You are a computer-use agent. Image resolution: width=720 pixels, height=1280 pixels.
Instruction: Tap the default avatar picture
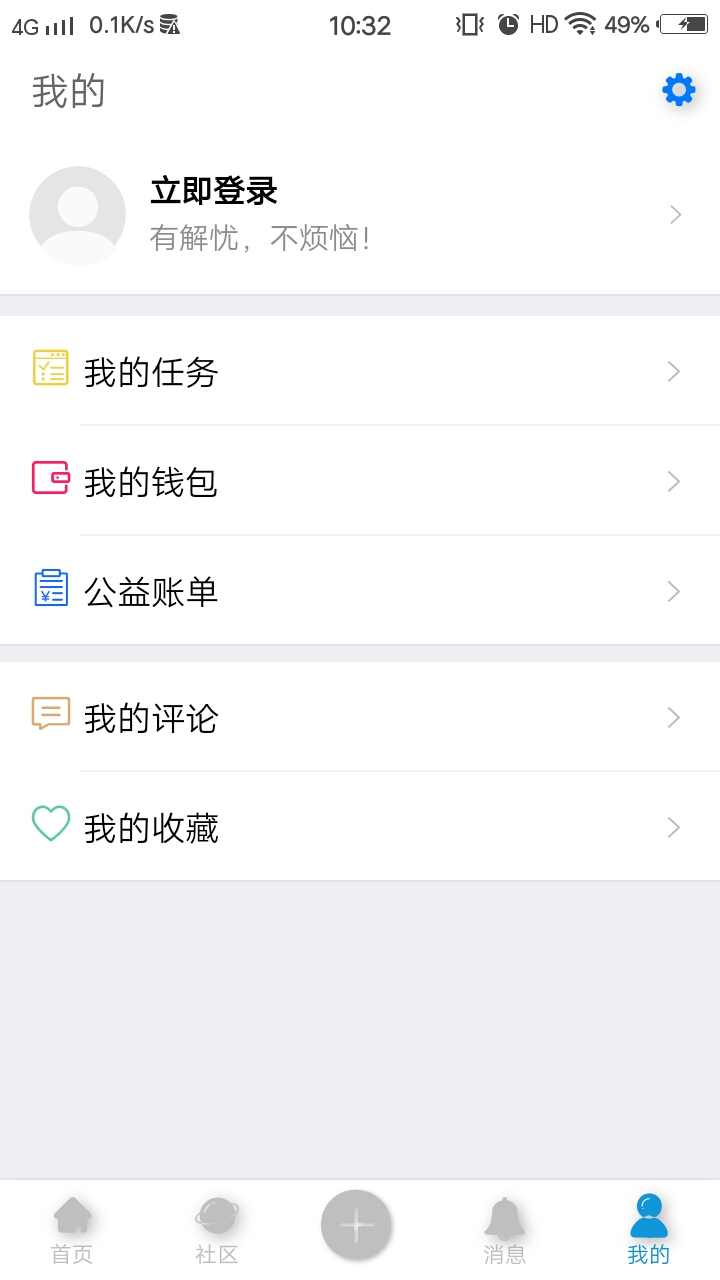[78, 215]
